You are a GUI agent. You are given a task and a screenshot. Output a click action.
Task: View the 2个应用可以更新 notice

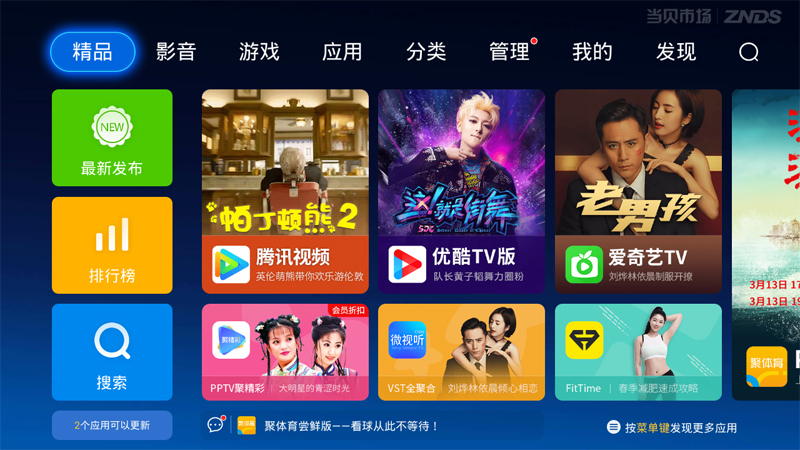coord(112,425)
